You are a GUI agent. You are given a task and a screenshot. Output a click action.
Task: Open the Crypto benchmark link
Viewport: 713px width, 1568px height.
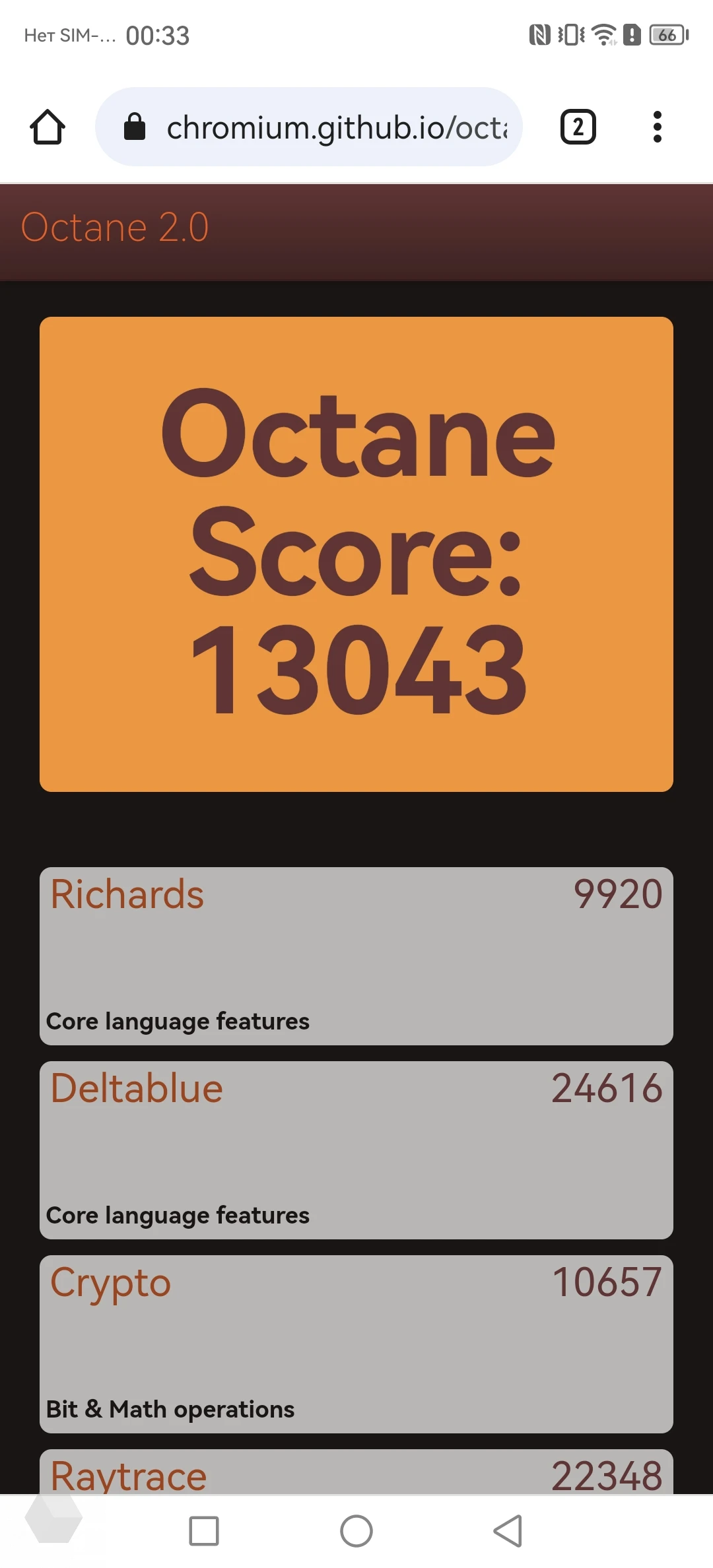[111, 1283]
